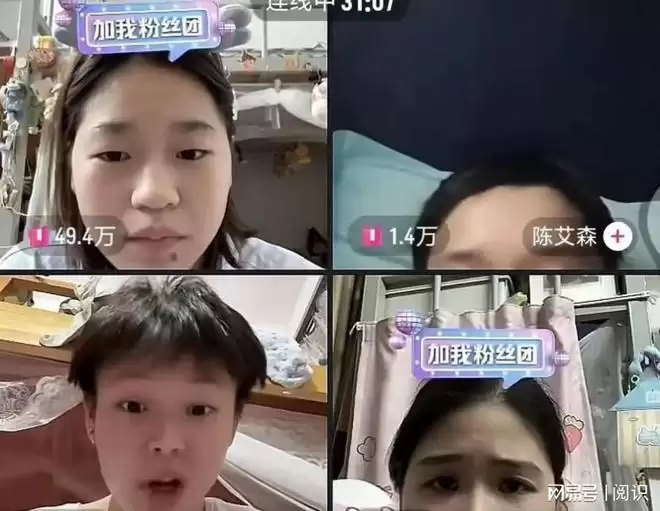Join fan group via top-left 加我粉丝团 badge
660x511 pixels.
148,28
